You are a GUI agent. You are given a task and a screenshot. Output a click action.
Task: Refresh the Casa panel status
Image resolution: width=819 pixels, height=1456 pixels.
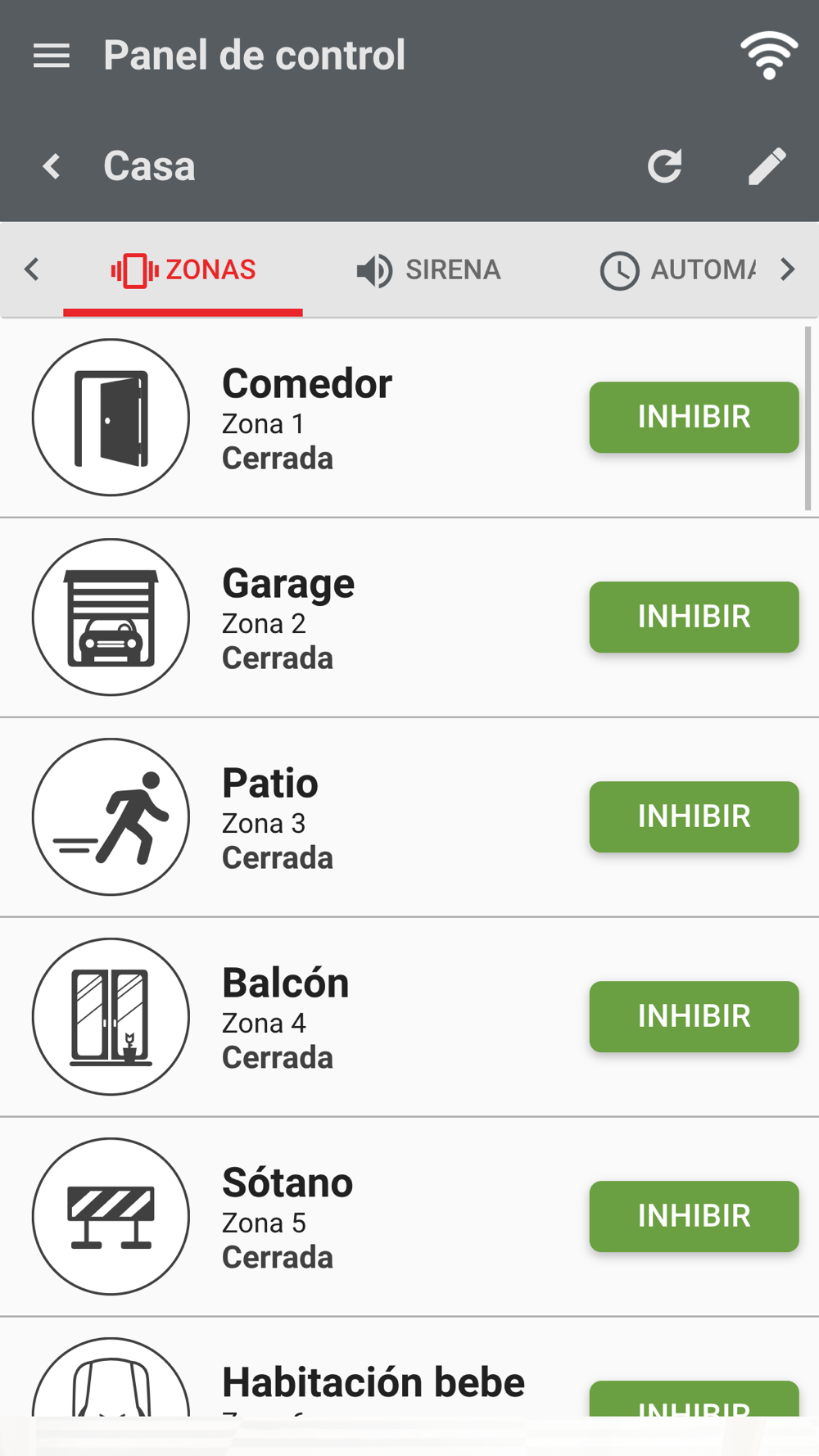coord(665,166)
